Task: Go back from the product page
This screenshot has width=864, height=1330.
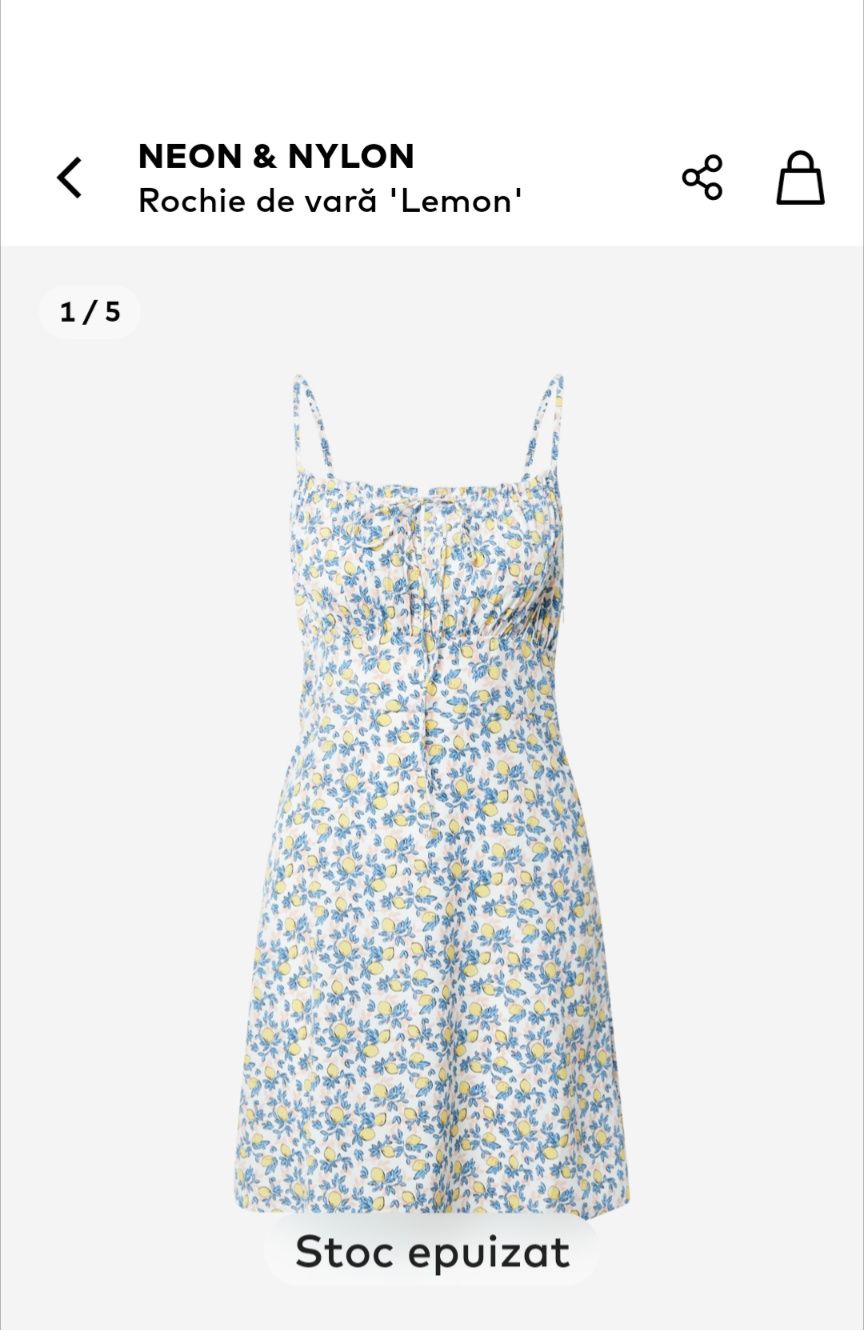Action: pos(69,178)
